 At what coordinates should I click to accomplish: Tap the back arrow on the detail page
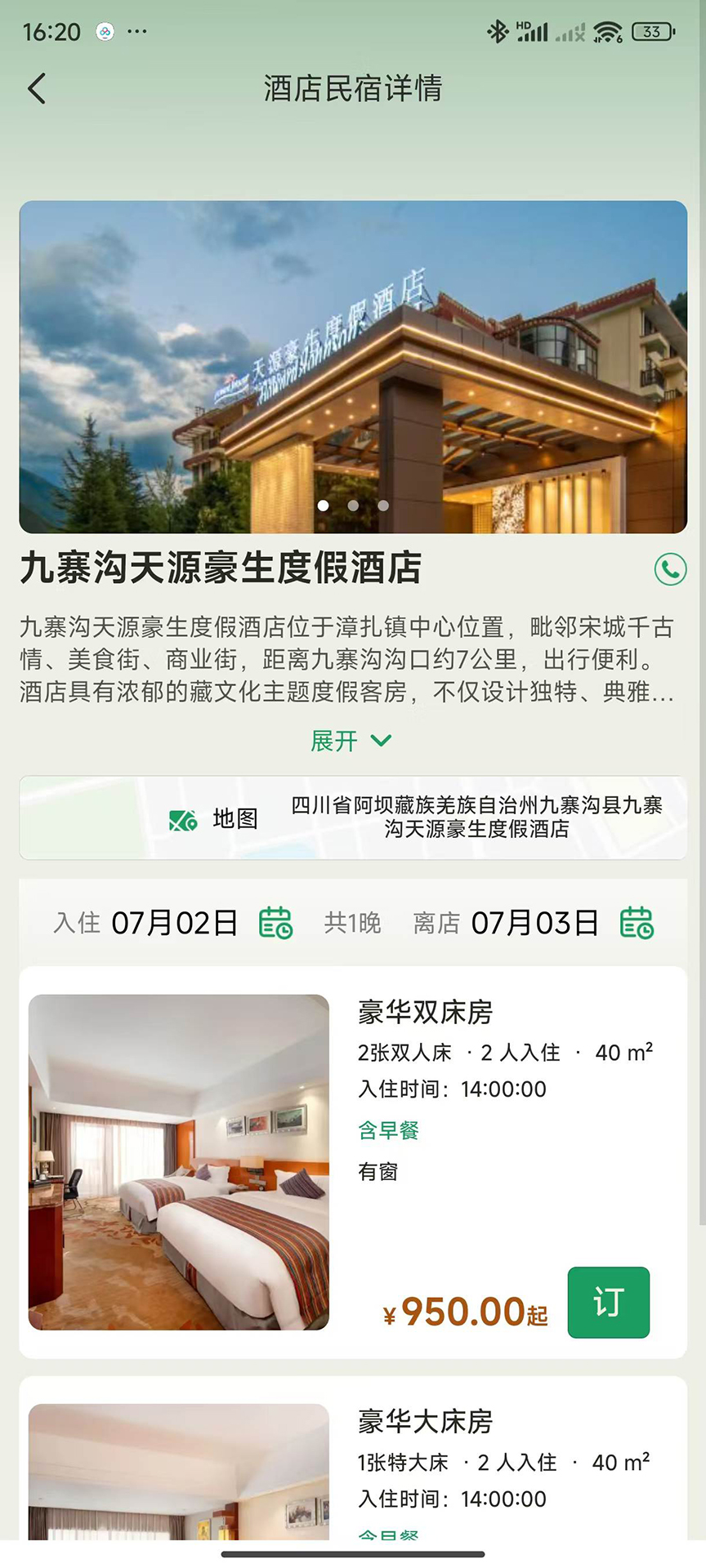click(36, 87)
